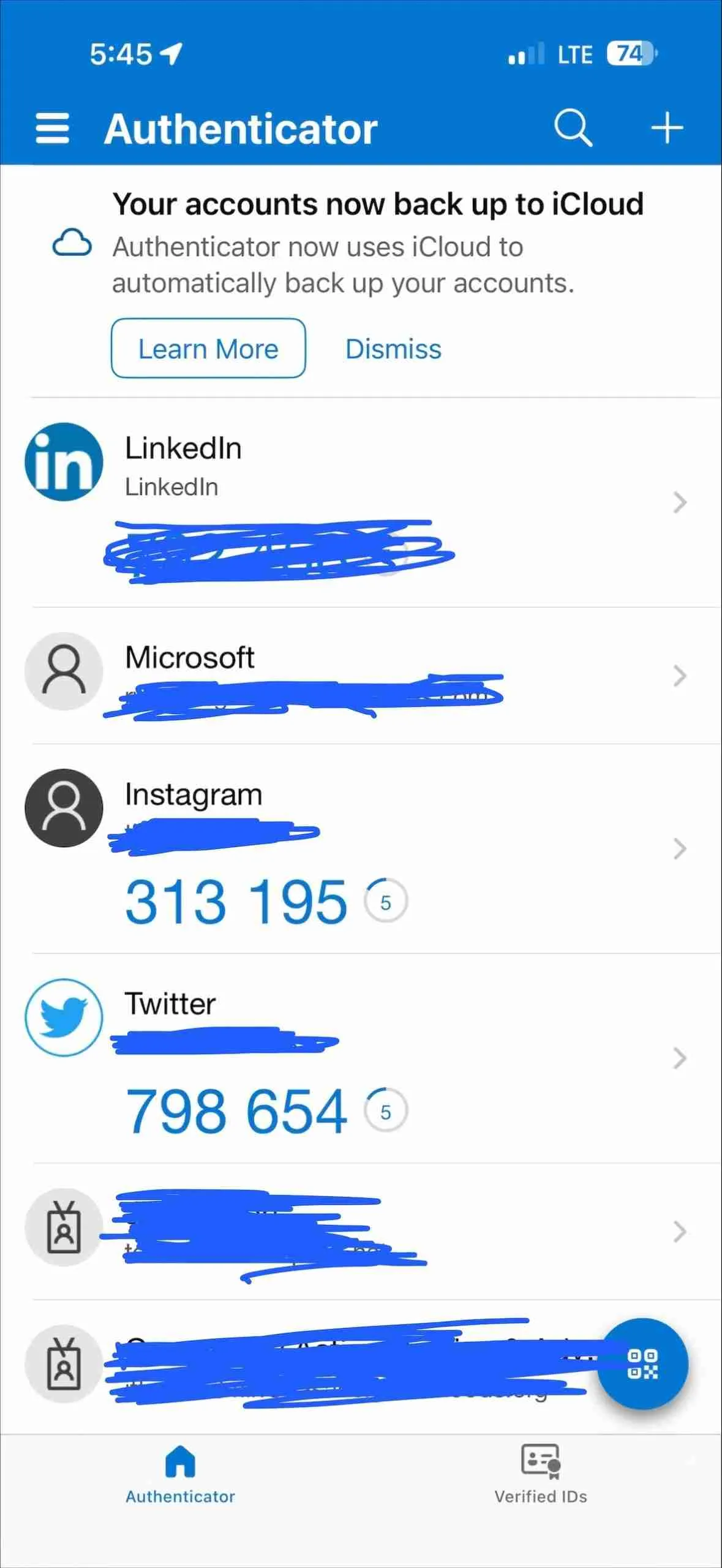Add a new account with plus icon
722x1568 pixels.
point(666,128)
